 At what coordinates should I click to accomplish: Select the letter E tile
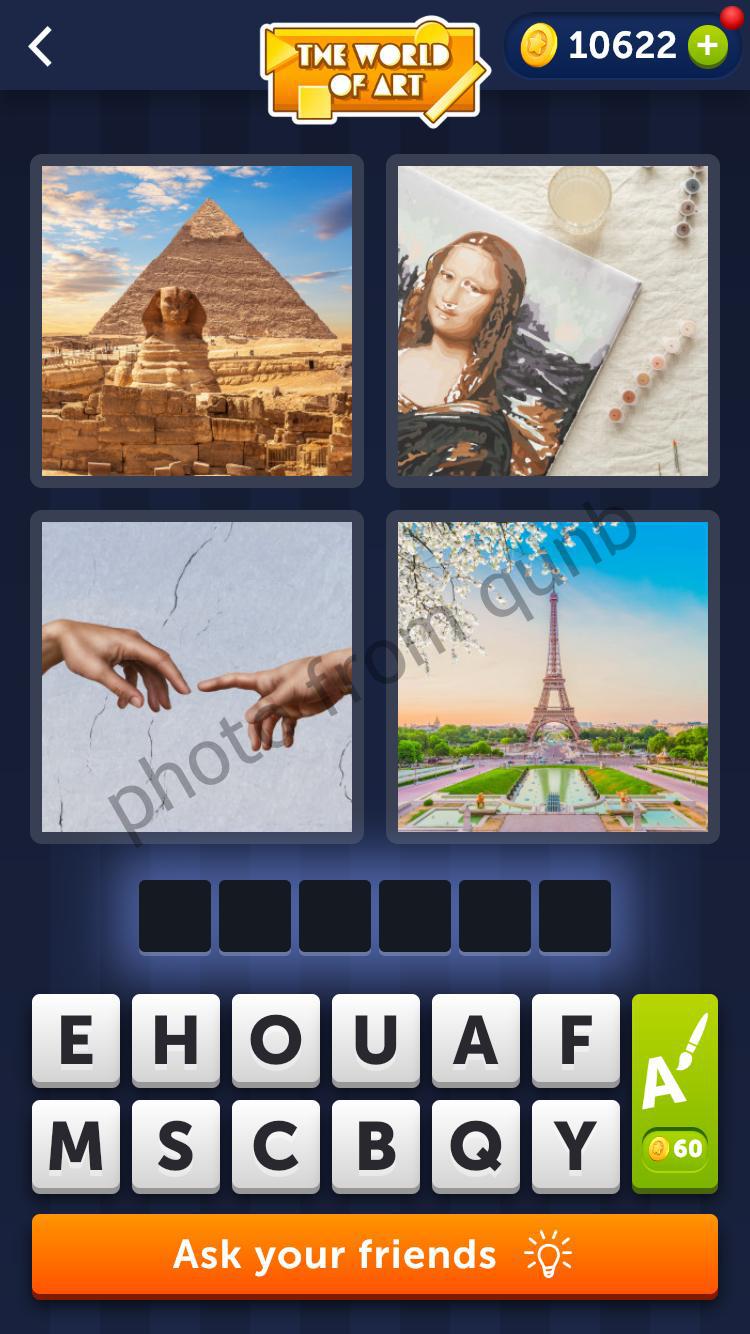point(75,1040)
